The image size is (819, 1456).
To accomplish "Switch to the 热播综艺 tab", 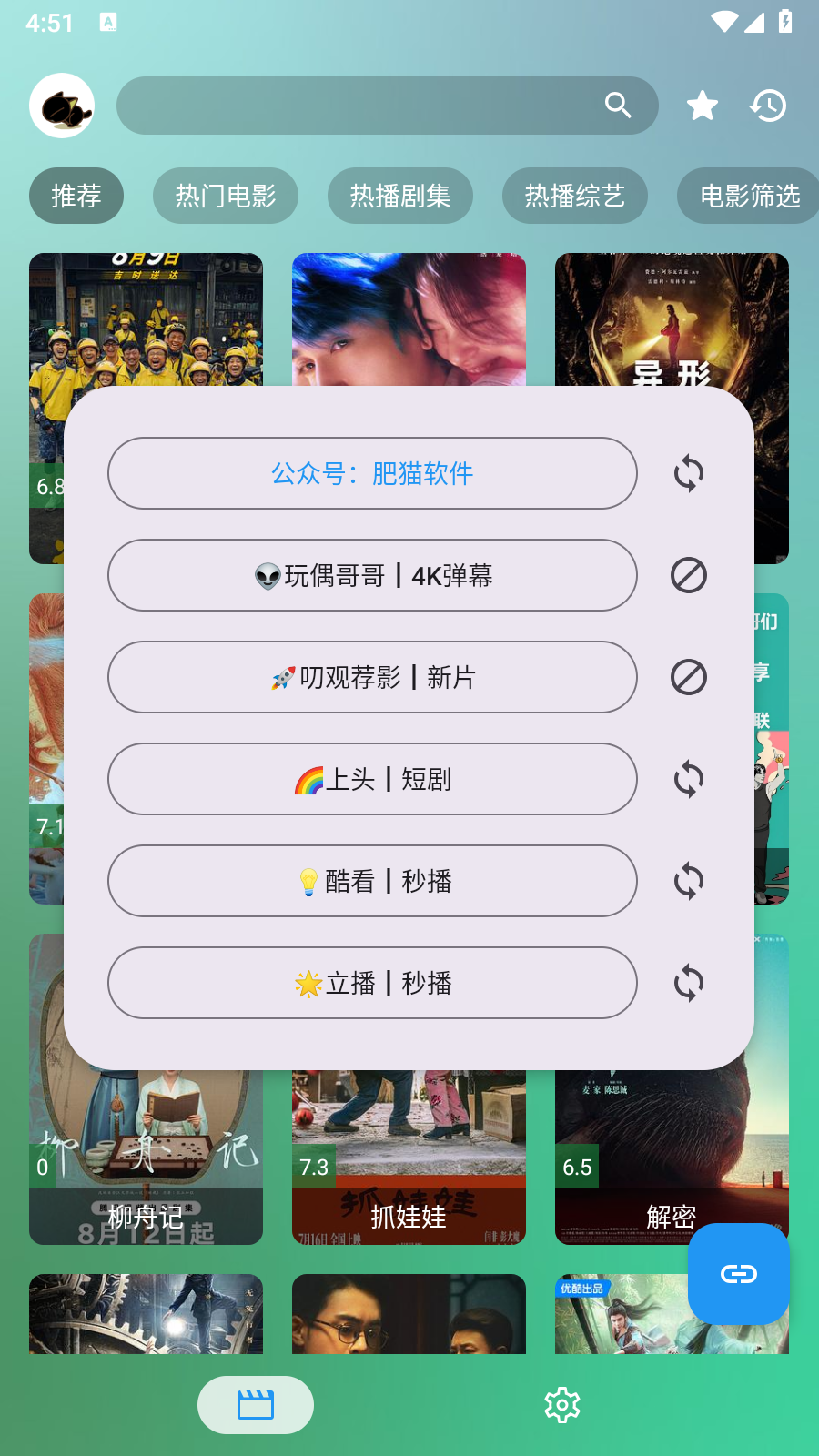I will point(575,195).
